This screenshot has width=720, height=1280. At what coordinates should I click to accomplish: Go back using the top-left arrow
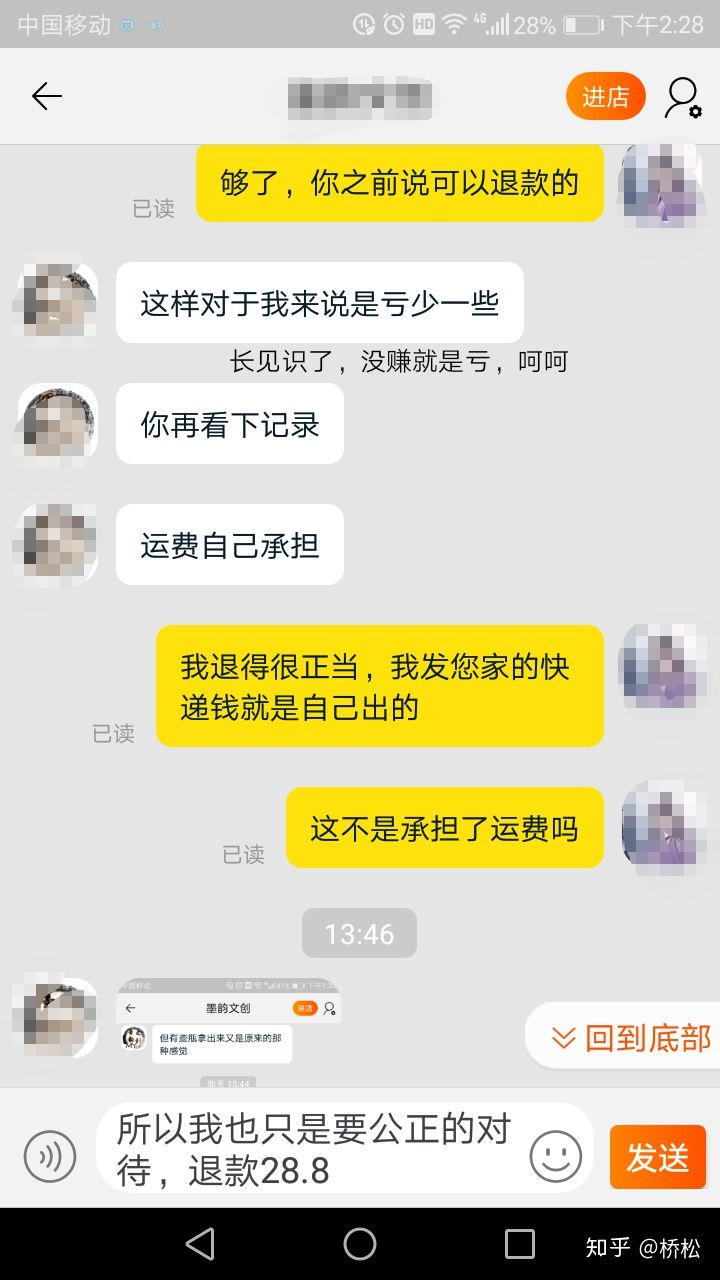click(46, 96)
